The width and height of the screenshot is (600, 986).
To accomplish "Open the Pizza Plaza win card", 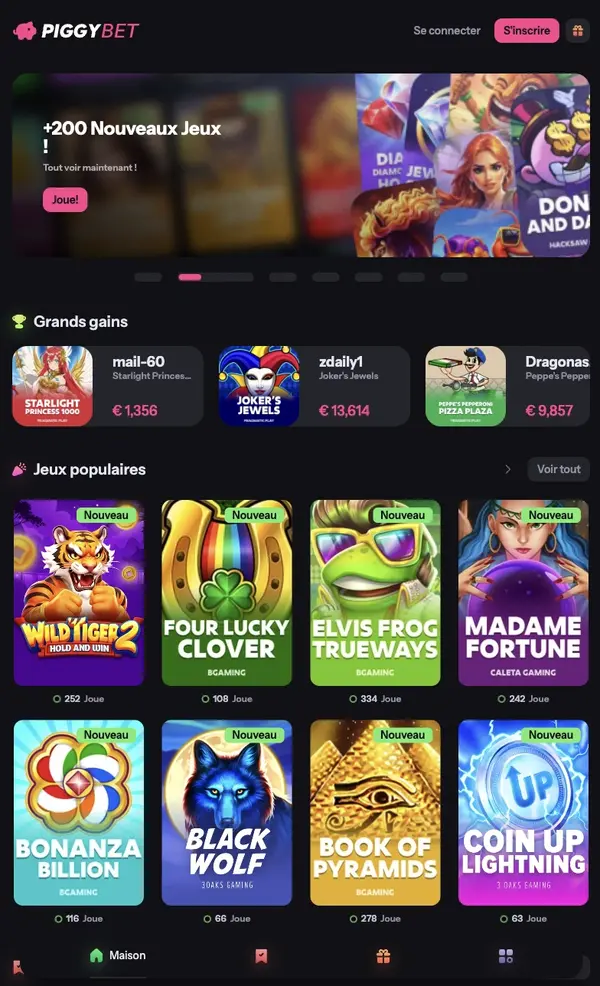I will pyautogui.click(x=510, y=386).
